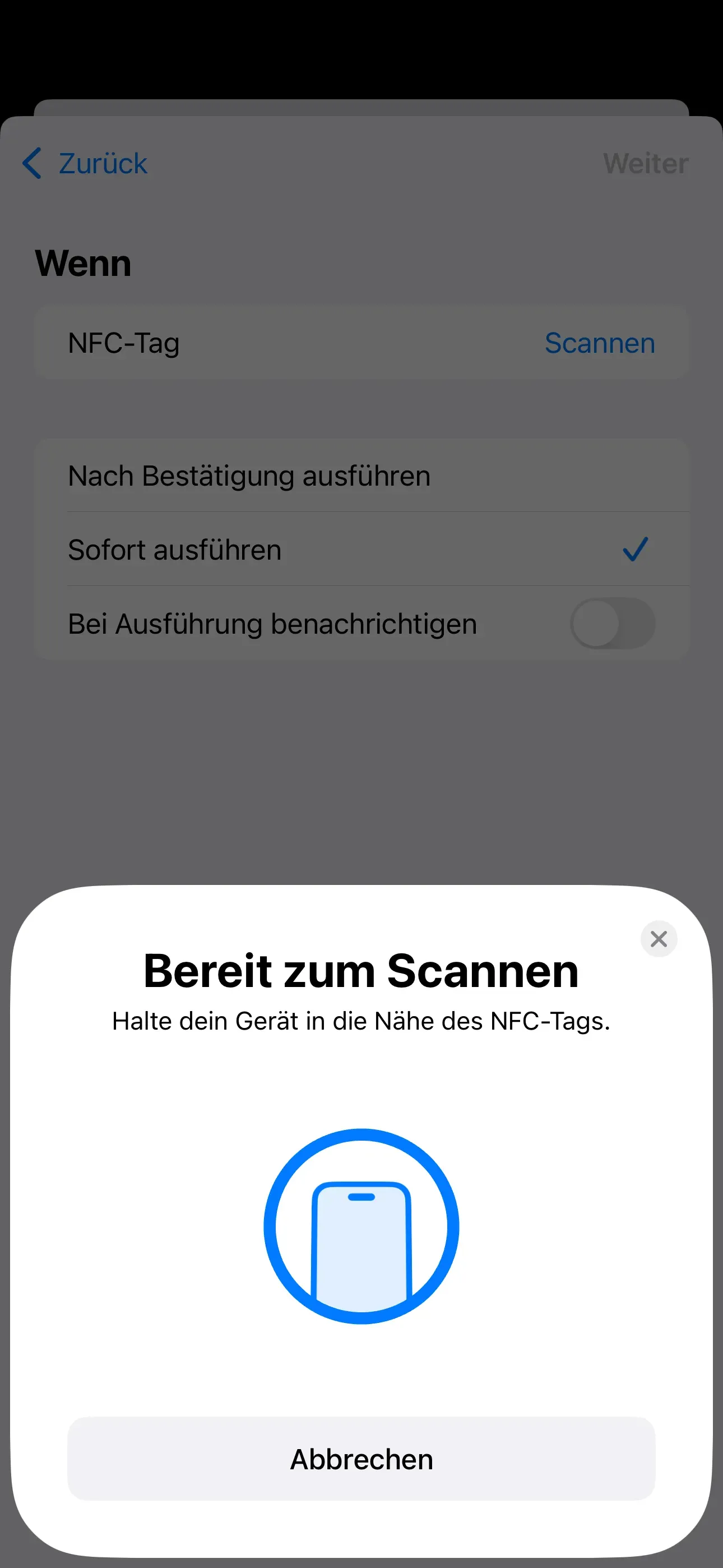The width and height of the screenshot is (723, 1568).
Task: Go back with Zurück
Action: 85,163
